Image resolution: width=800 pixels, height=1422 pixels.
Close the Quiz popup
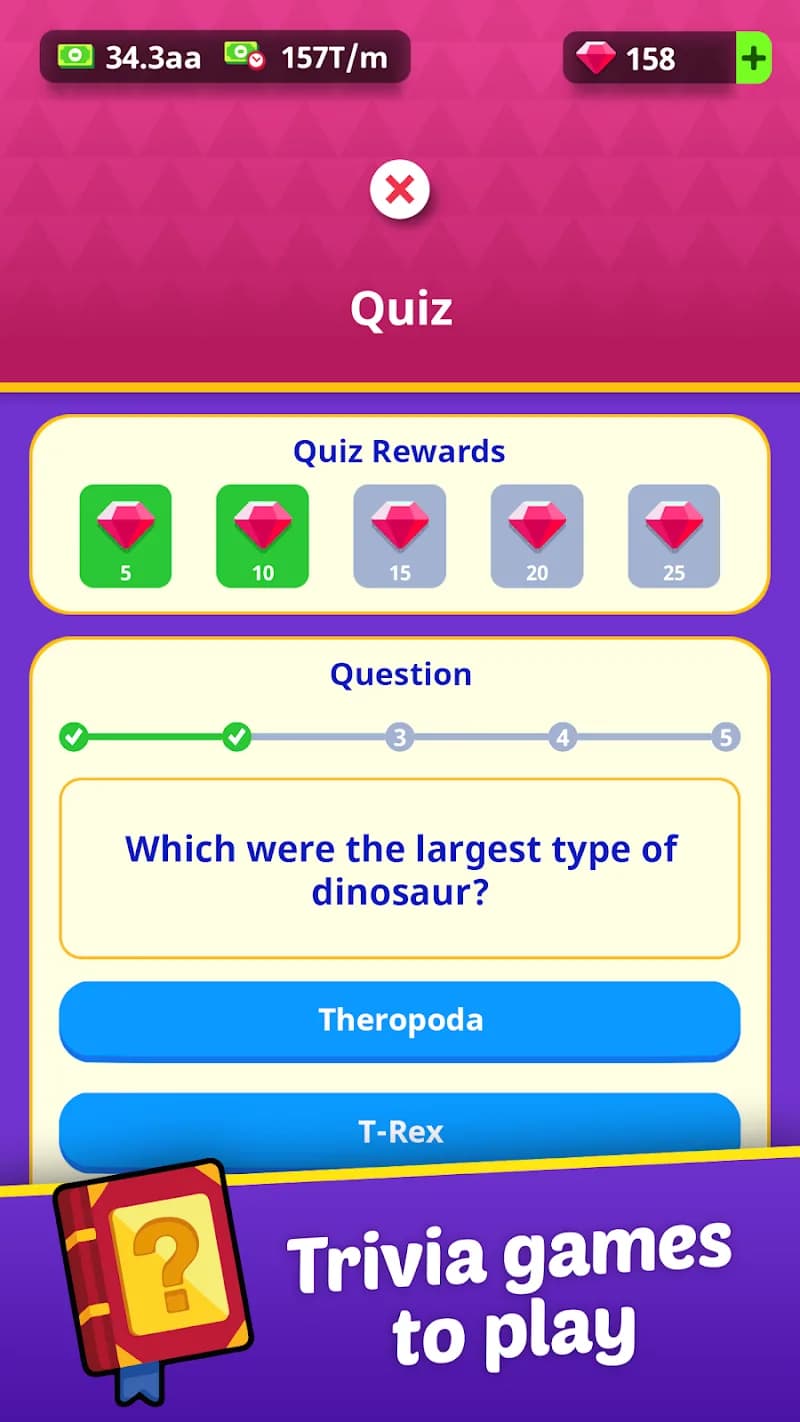(400, 189)
